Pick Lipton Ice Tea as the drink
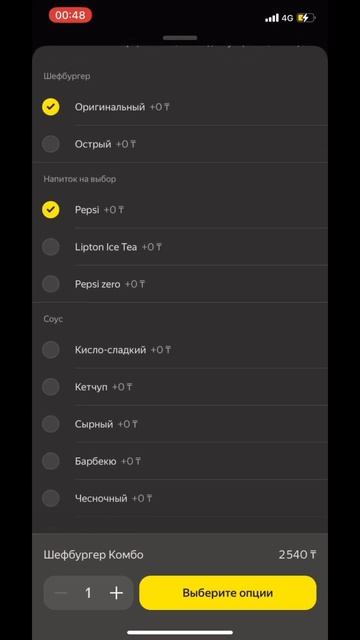Screen dimensions: 360x640 [180, 247]
